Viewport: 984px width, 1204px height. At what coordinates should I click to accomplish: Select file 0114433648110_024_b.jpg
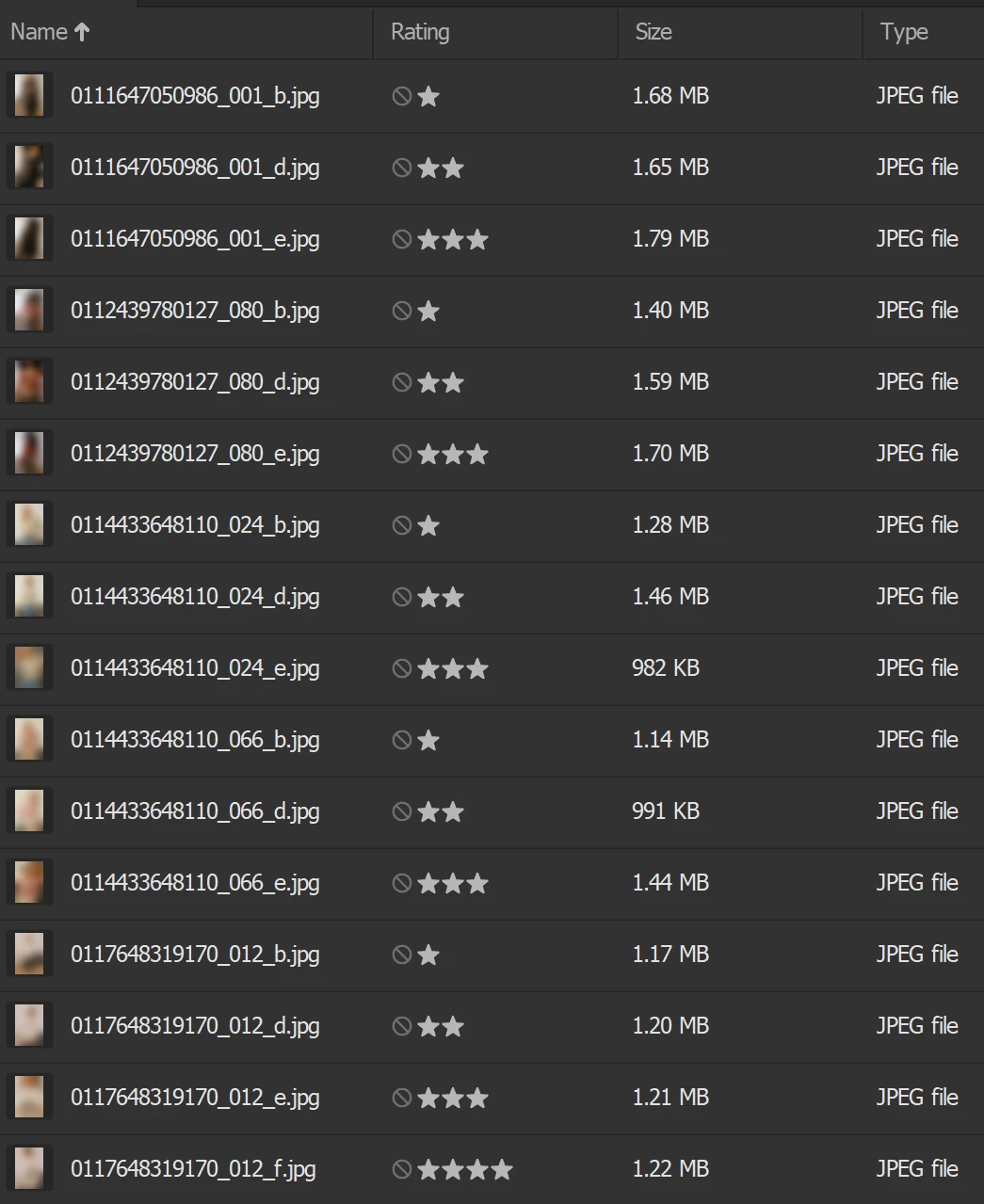[x=195, y=525]
